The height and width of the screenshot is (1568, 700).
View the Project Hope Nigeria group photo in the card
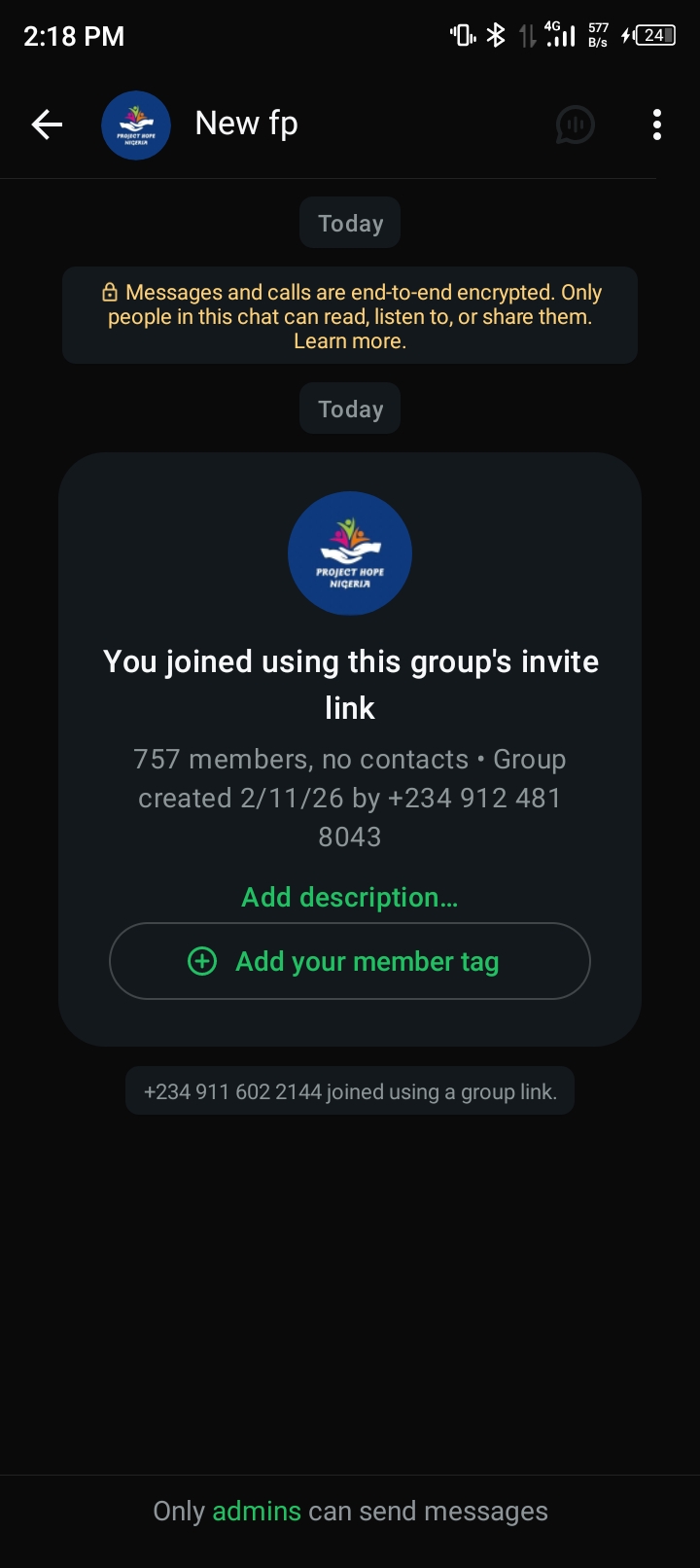point(350,553)
